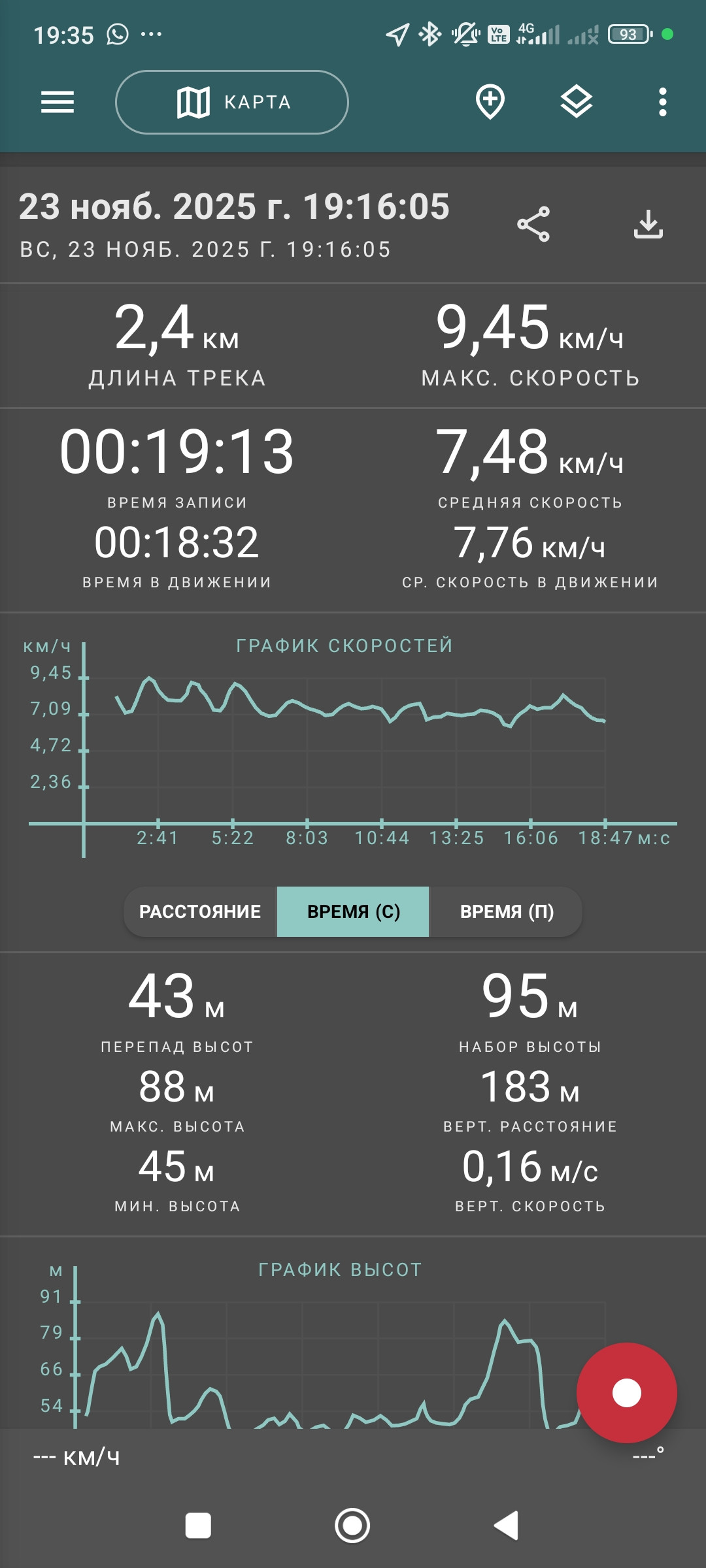Switch graph axis to РАССТОЯНИЕ
The width and height of the screenshot is (706, 1568).
point(200,911)
